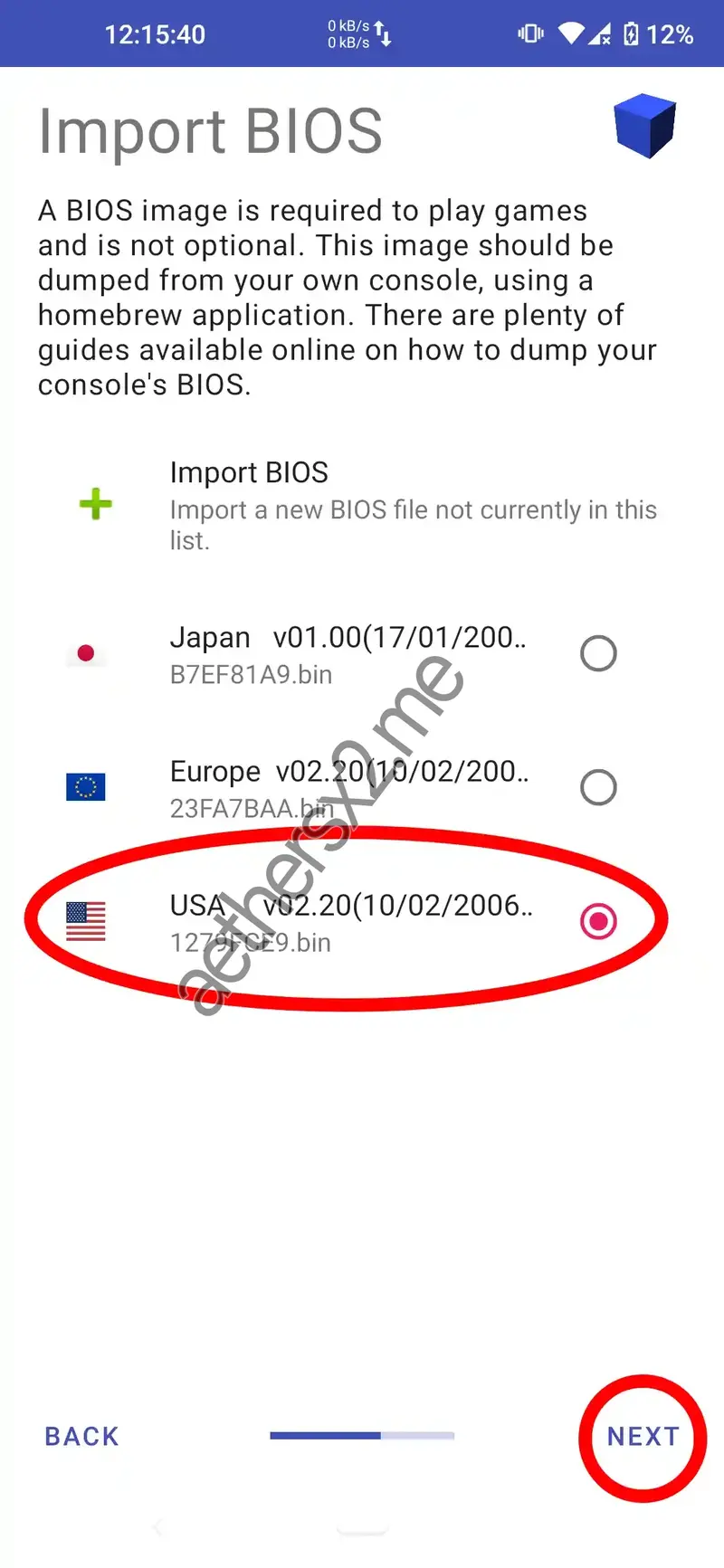Click the Japan flag icon
Viewport: 724px width, 1568px height.
(x=85, y=652)
